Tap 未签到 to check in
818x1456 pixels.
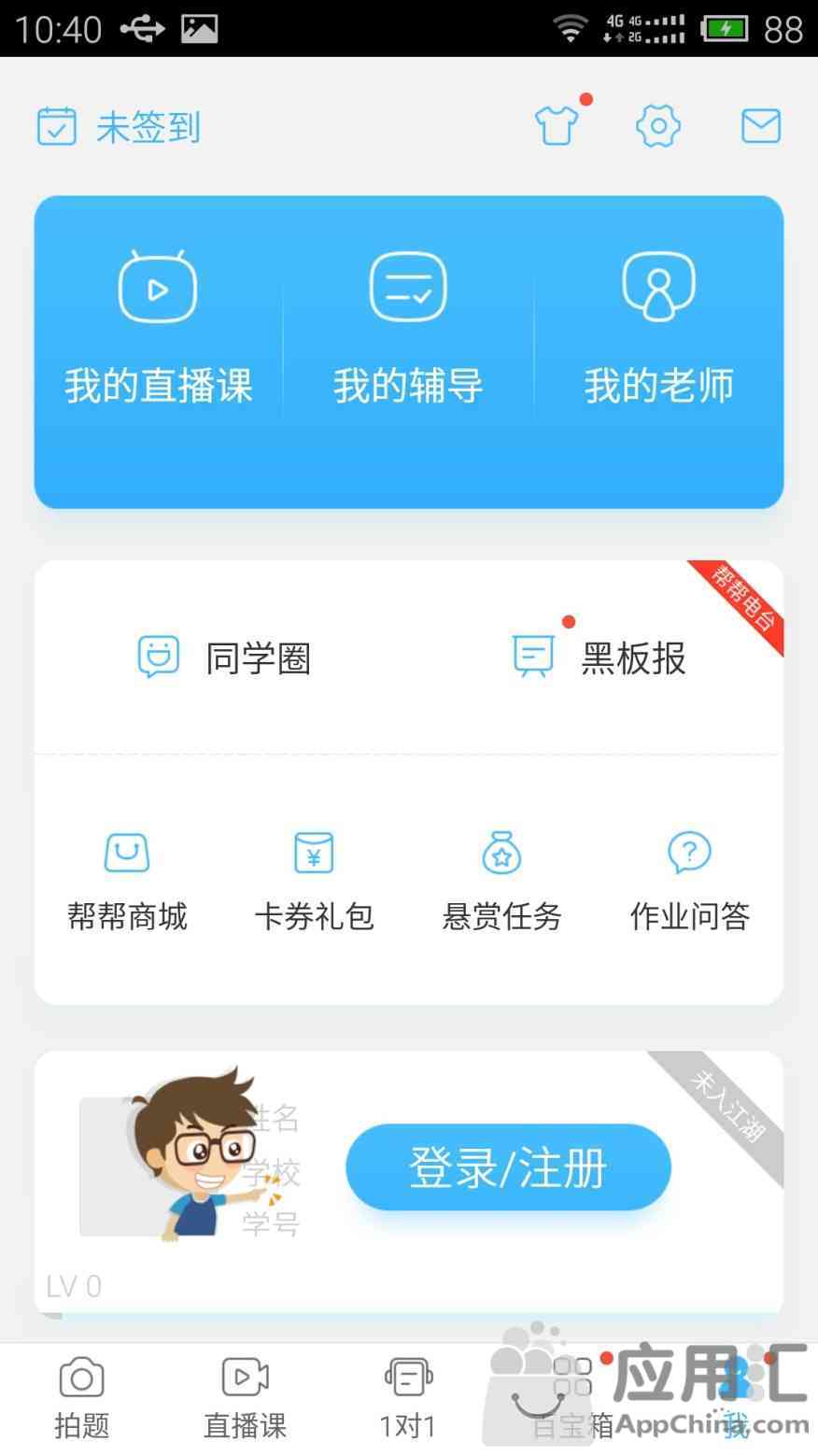(x=119, y=127)
